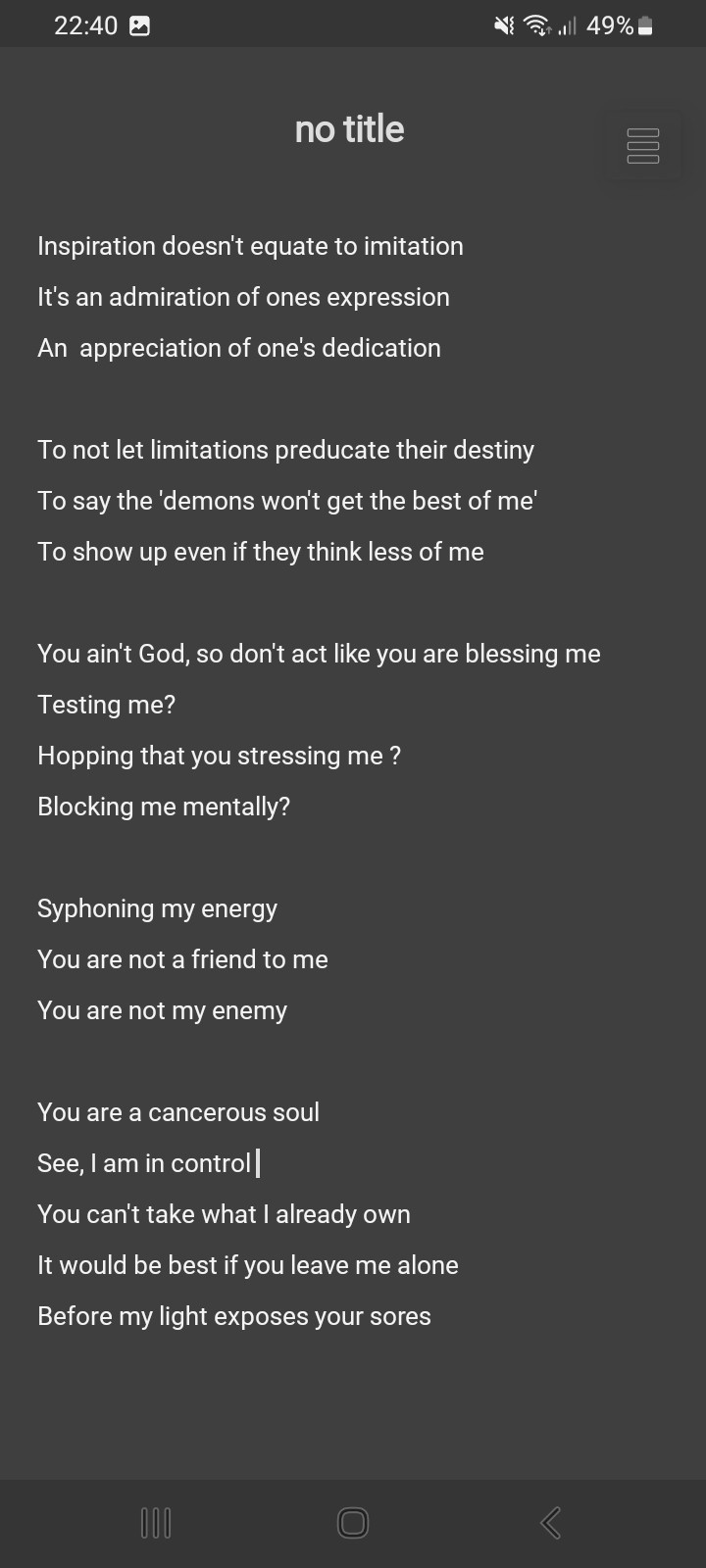Open the recent apps view
This screenshot has height=1568, width=706.
click(x=156, y=1522)
